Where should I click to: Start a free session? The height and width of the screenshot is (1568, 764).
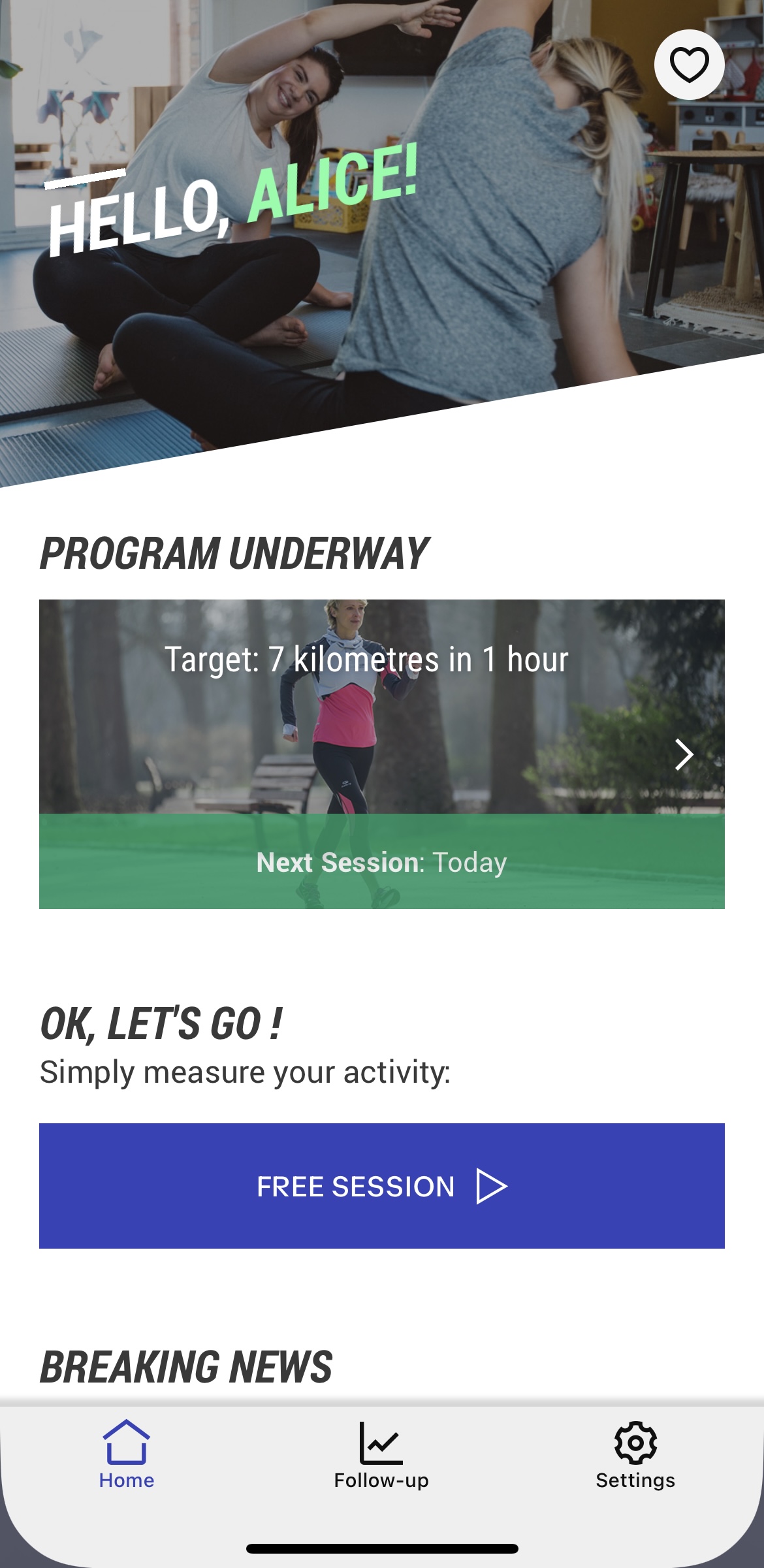click(x=381, y=1185)
